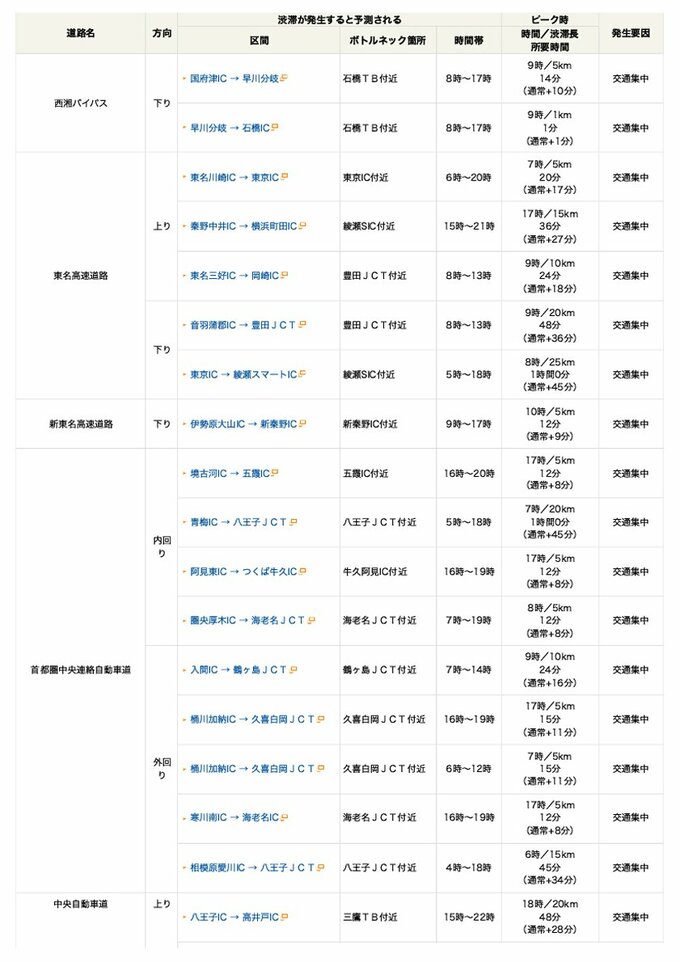
Task: Tap the 相模原愛川IC → 八王子JCT link
Action: (253, 868)
